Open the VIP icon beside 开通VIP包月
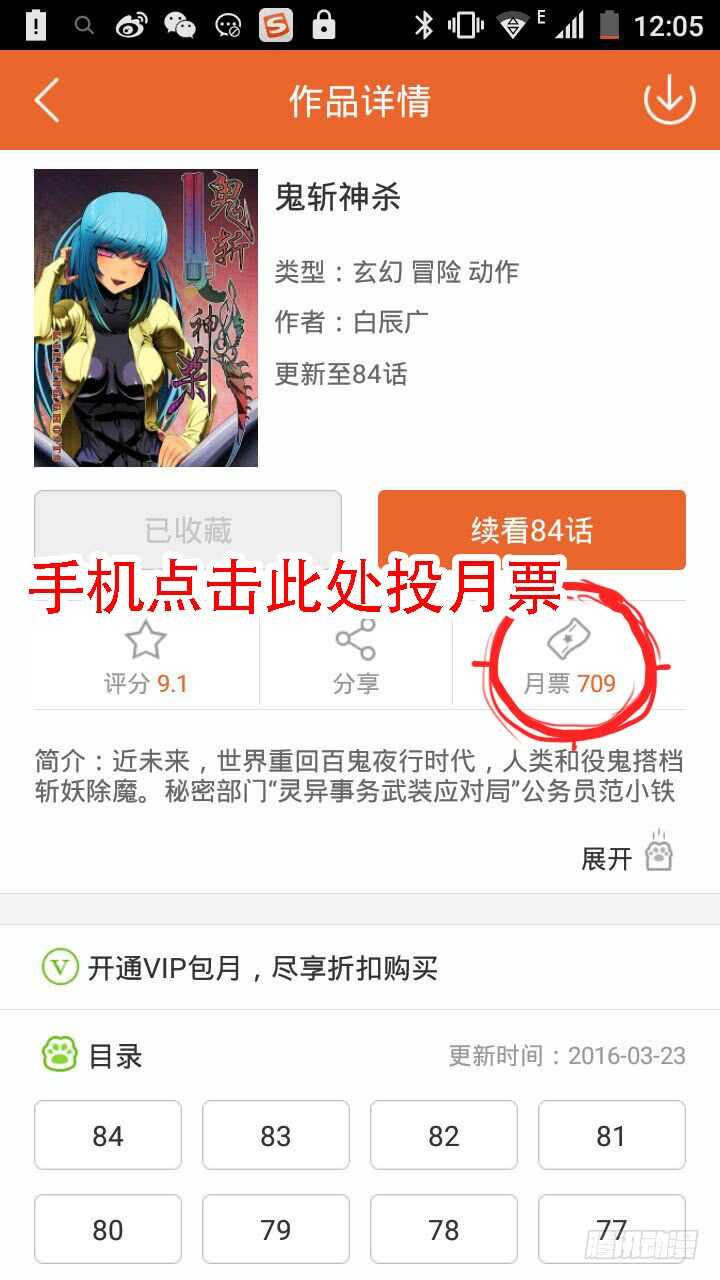 coord(62,967)
